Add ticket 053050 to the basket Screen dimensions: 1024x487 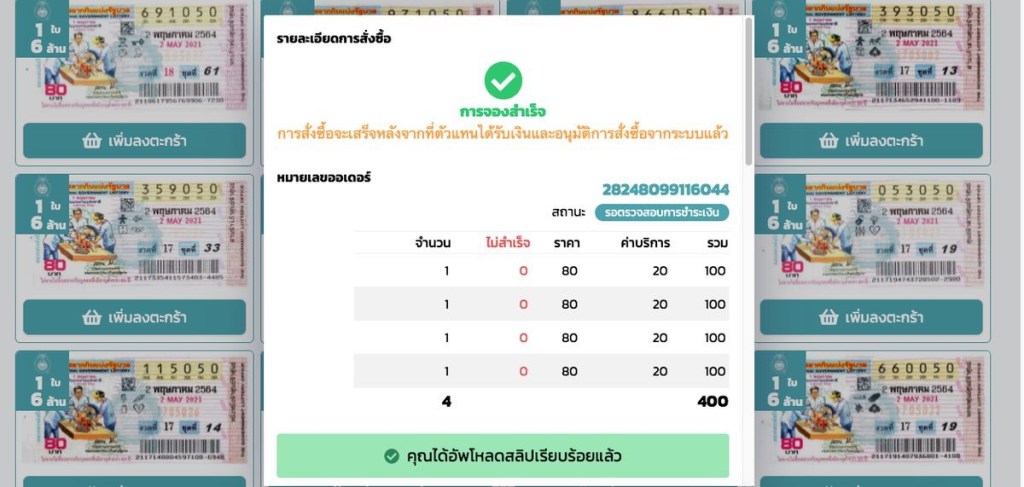click(x=870, y=318)
